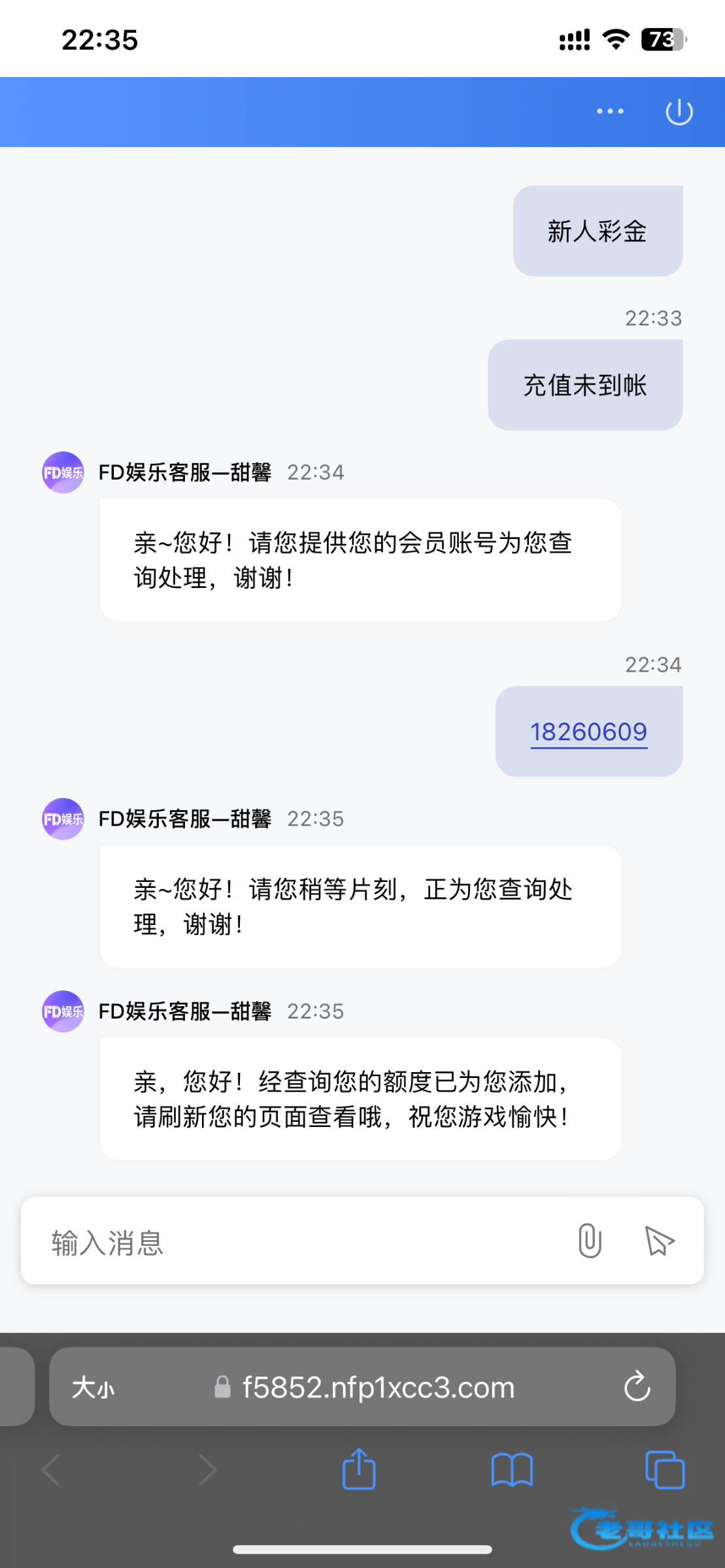725x1568 pixels.
Task: Attach a file with the paperclip icon
Action: point(590,1241)
